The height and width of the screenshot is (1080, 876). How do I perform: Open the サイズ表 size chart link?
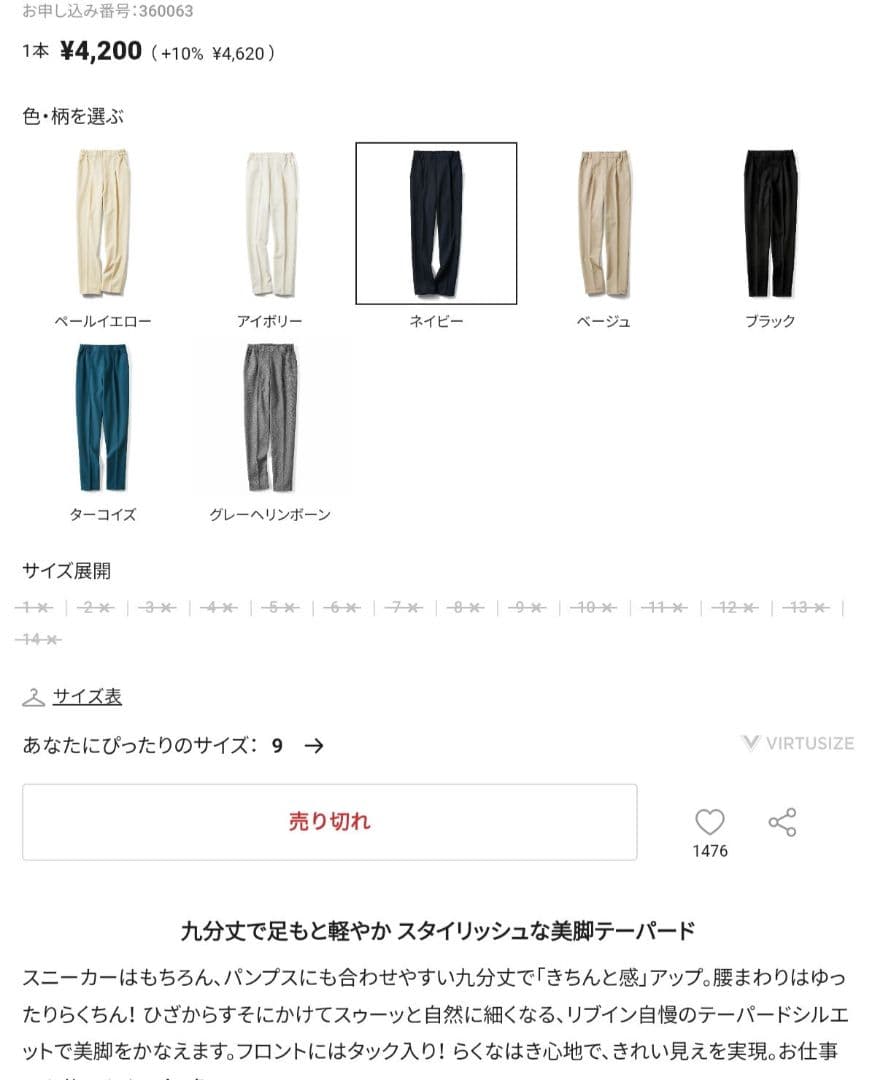(x=87, y=696)
